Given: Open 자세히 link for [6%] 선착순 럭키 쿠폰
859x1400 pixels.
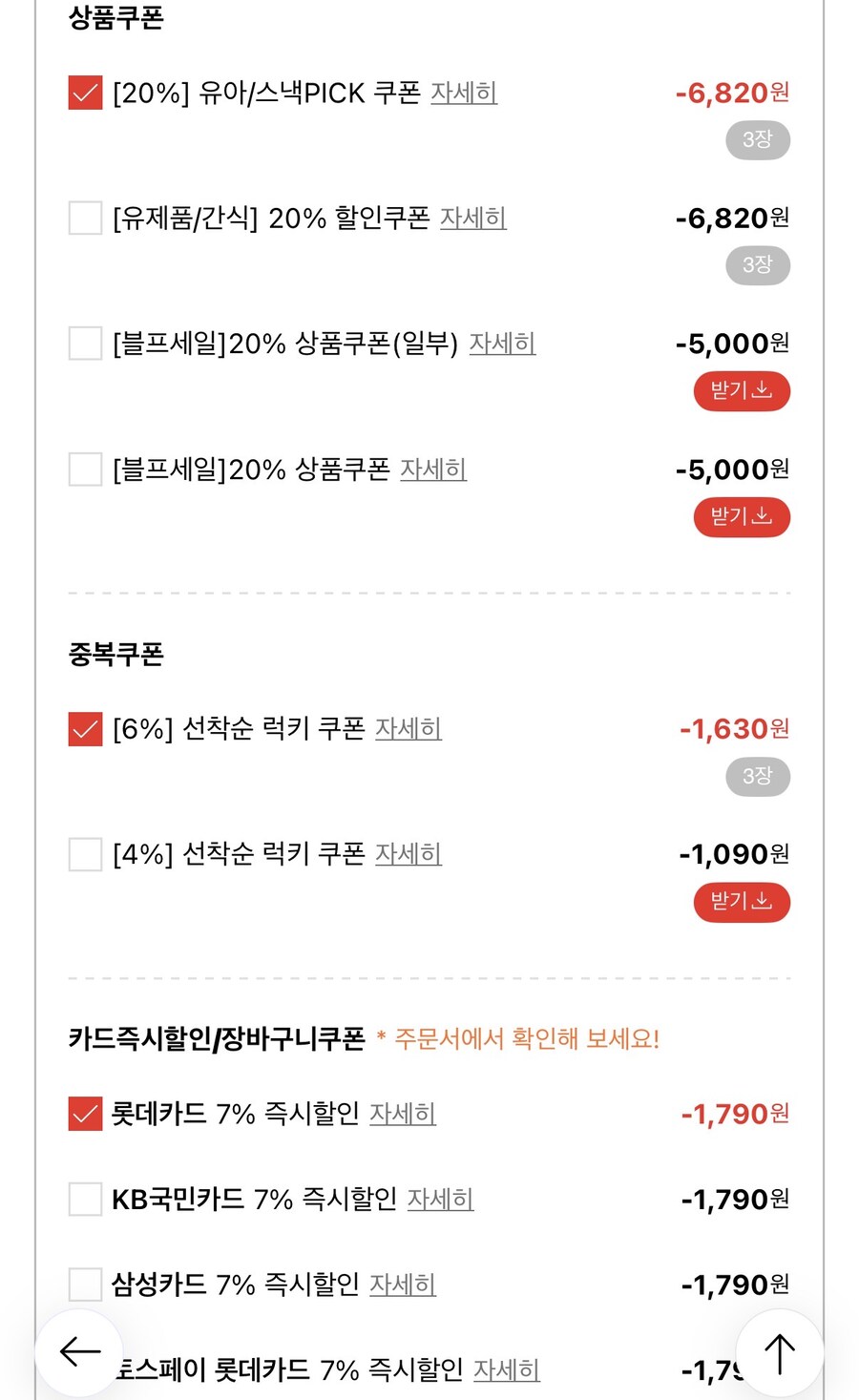Looking at the screenshot, I should (409, 729).
